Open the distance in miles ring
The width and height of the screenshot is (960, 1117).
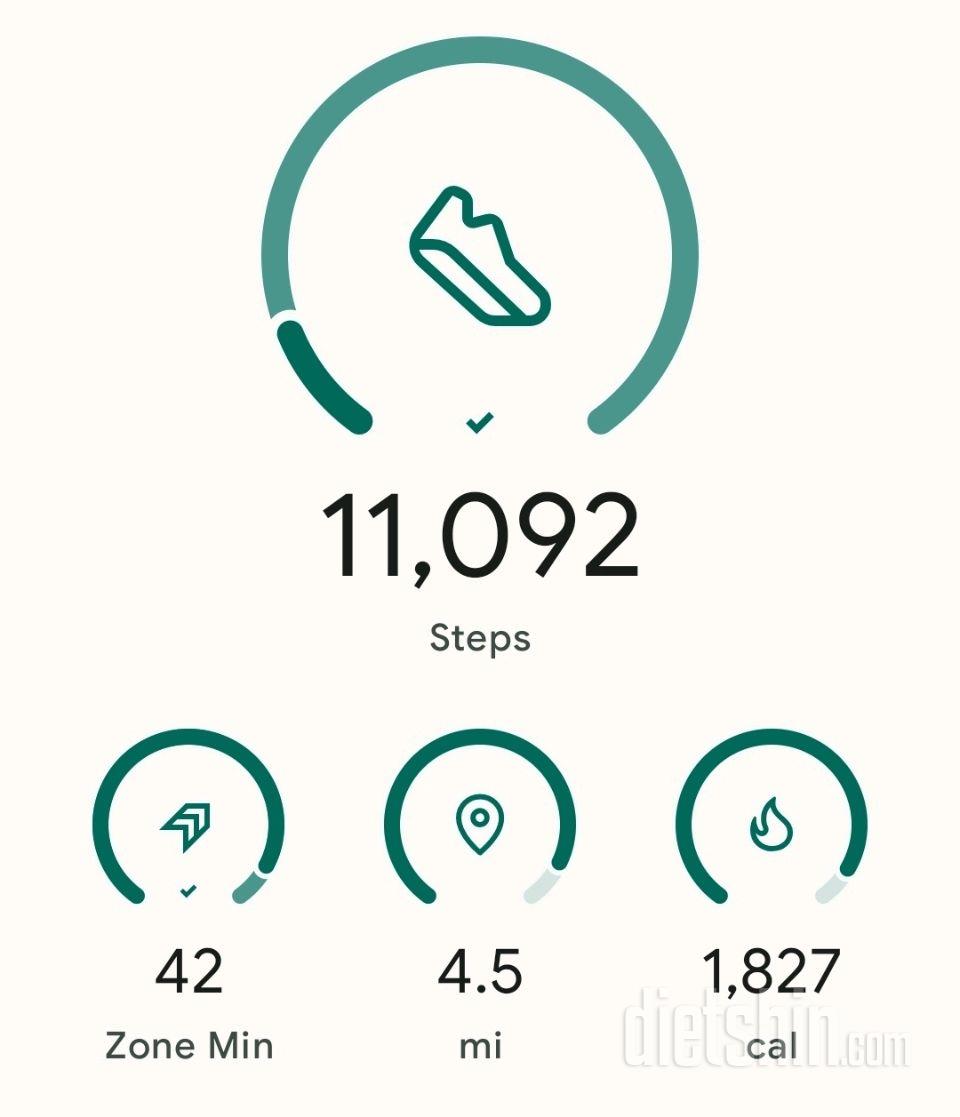480,825
